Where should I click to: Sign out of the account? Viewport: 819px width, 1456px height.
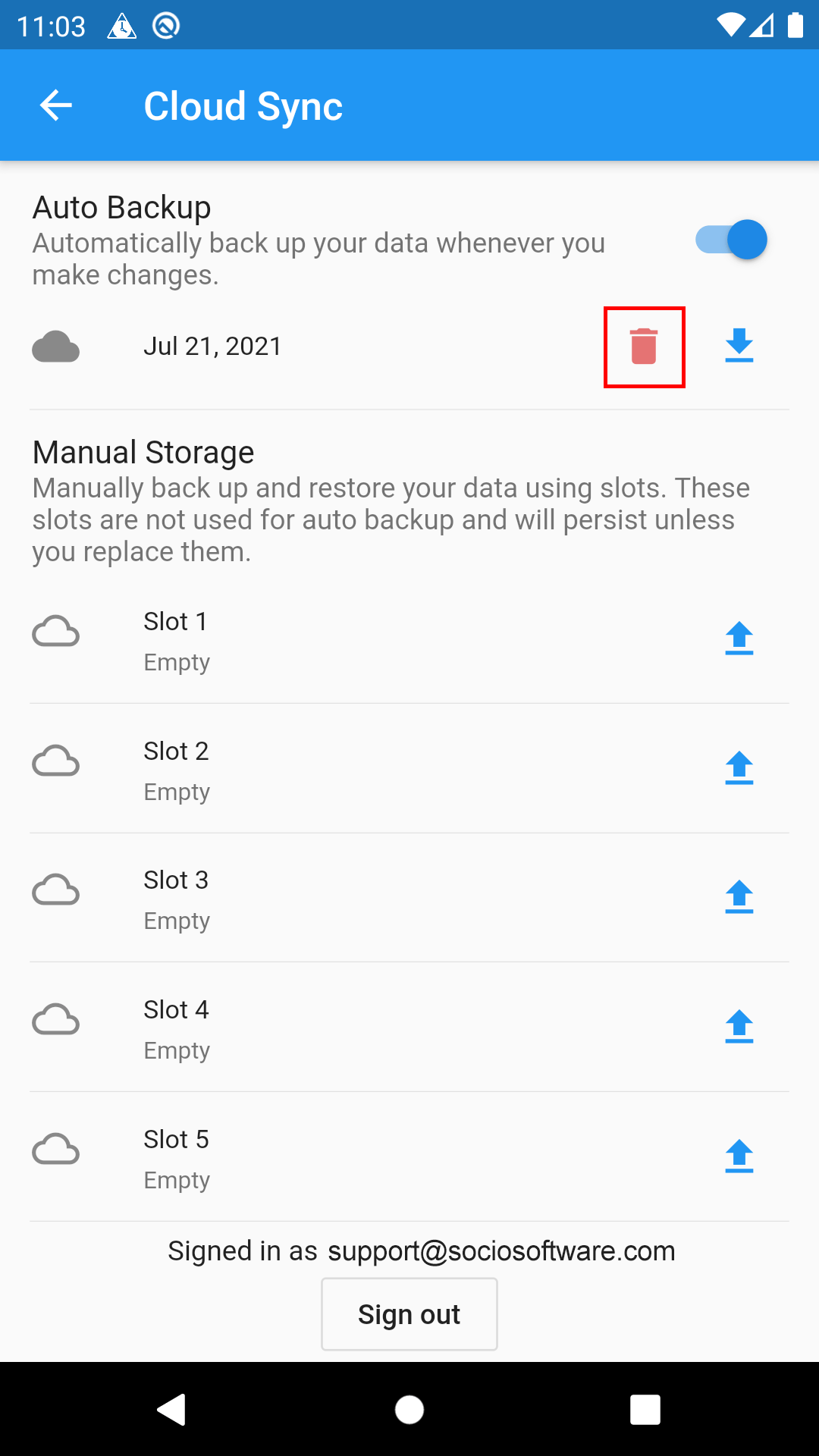point(409,1314)
